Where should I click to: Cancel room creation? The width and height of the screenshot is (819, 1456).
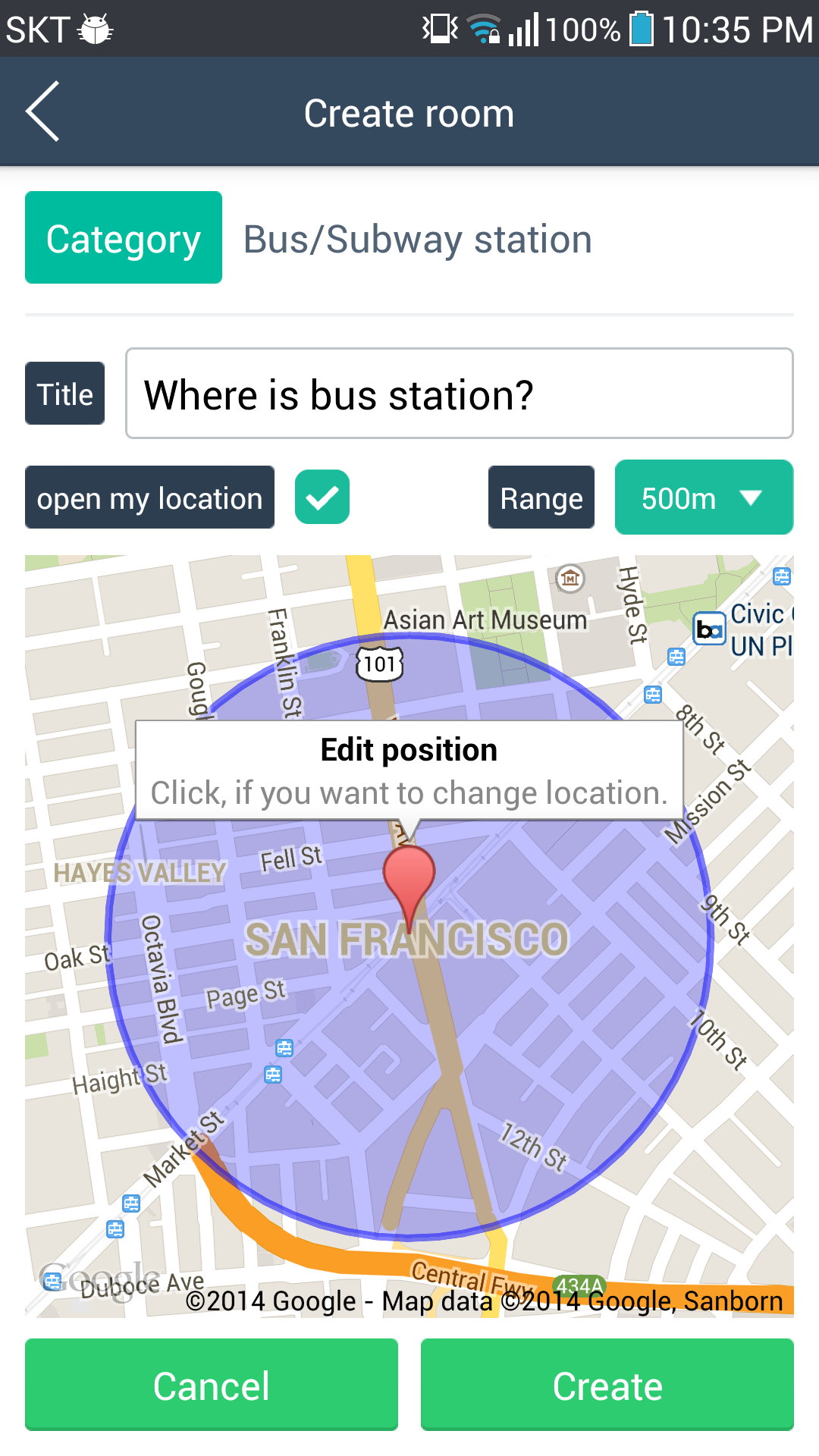coord(212,1385)
